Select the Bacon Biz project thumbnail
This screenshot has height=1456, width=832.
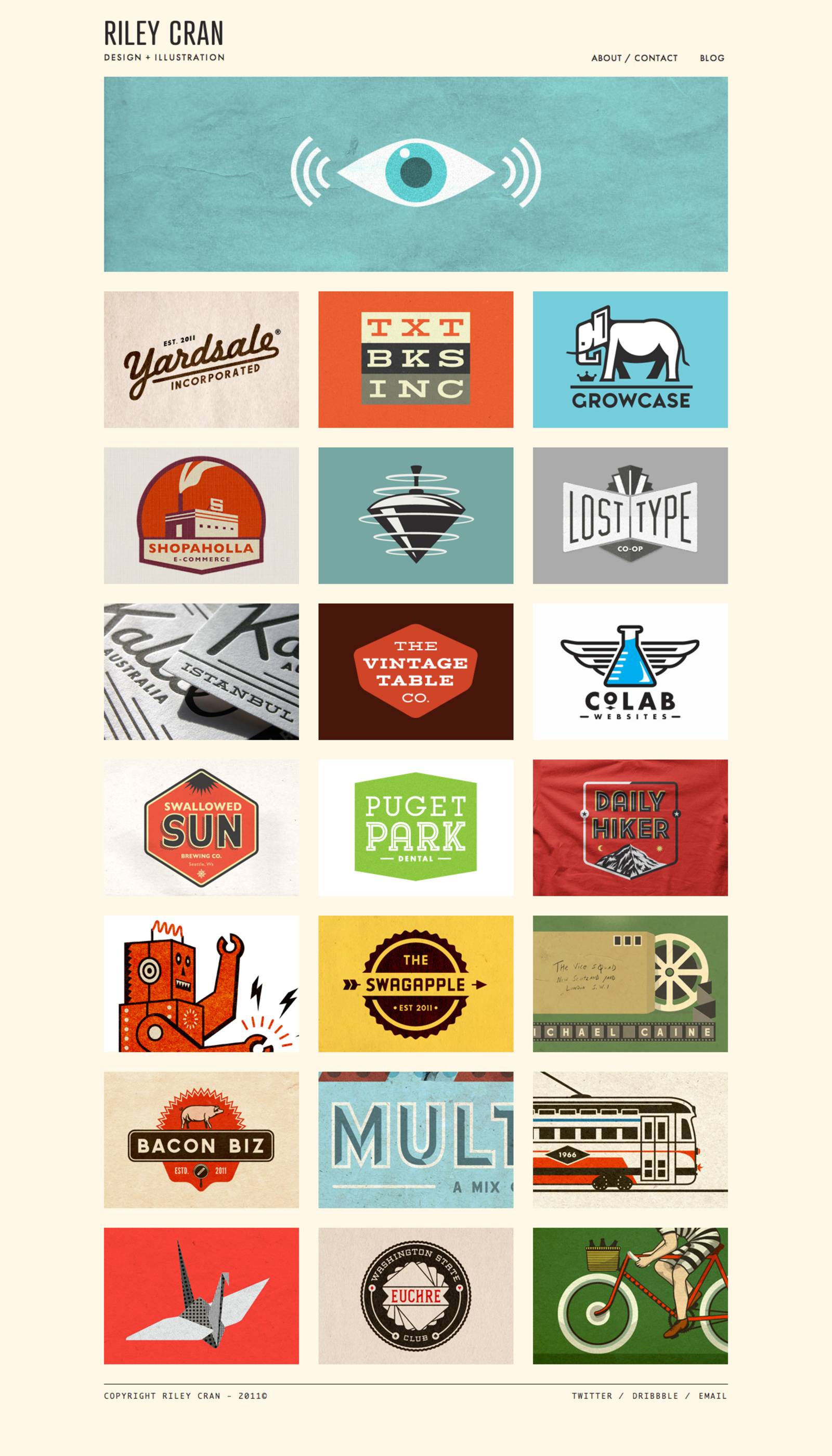[x=201, y=1140]
